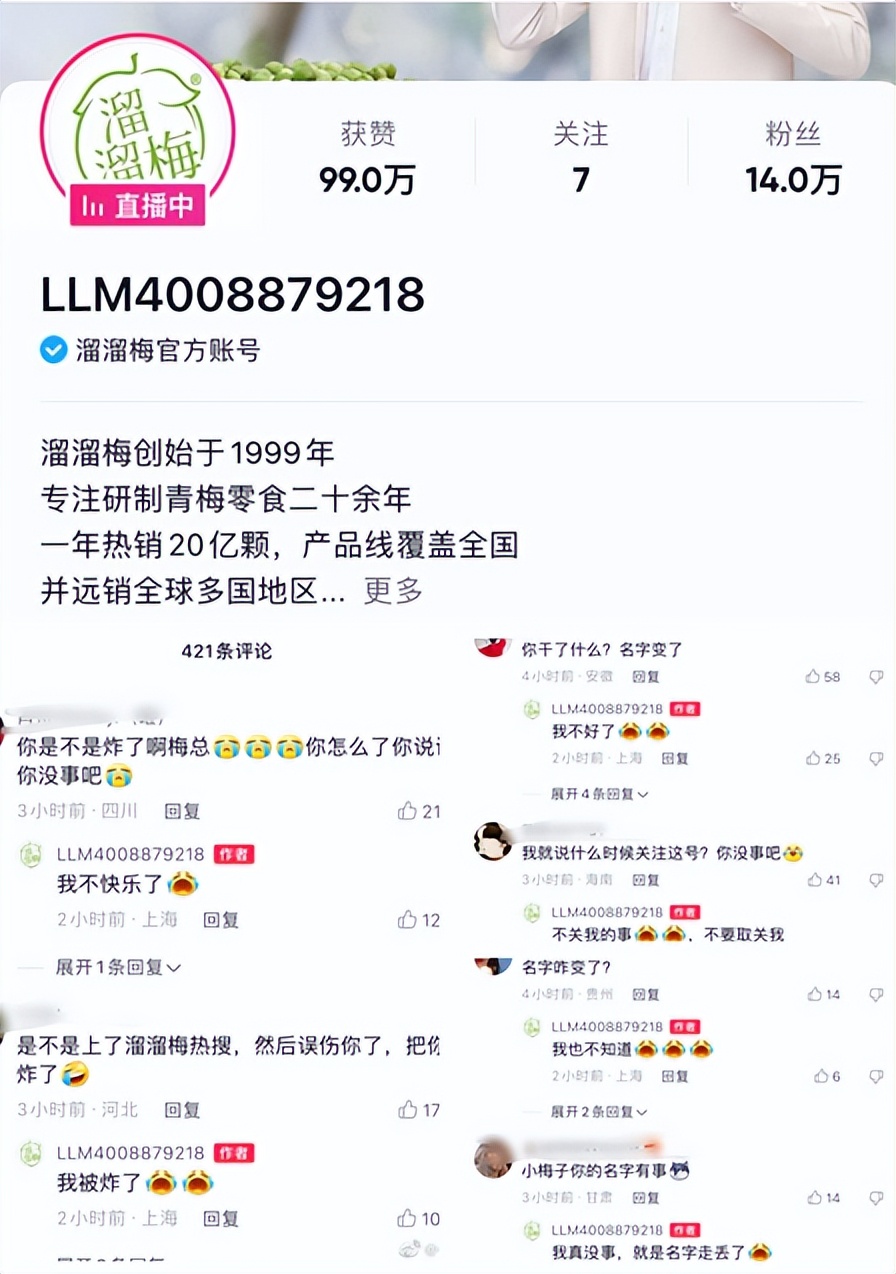Image resolution: width=896 pixels, height=1274 pixels.
Task: Click the blue verification checkmark icon
Action: click(x=52, y=351)
